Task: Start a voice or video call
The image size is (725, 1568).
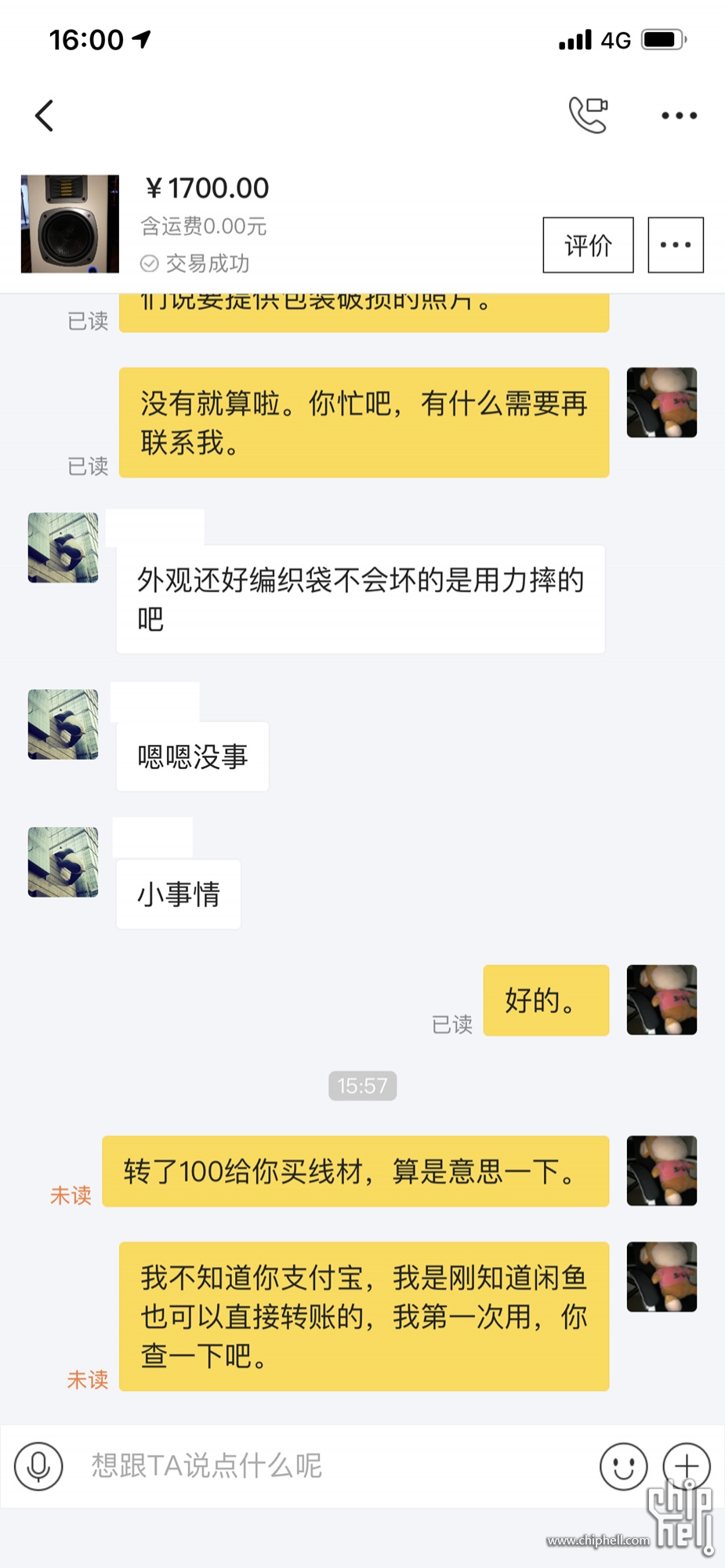Action: coord(588,115)
